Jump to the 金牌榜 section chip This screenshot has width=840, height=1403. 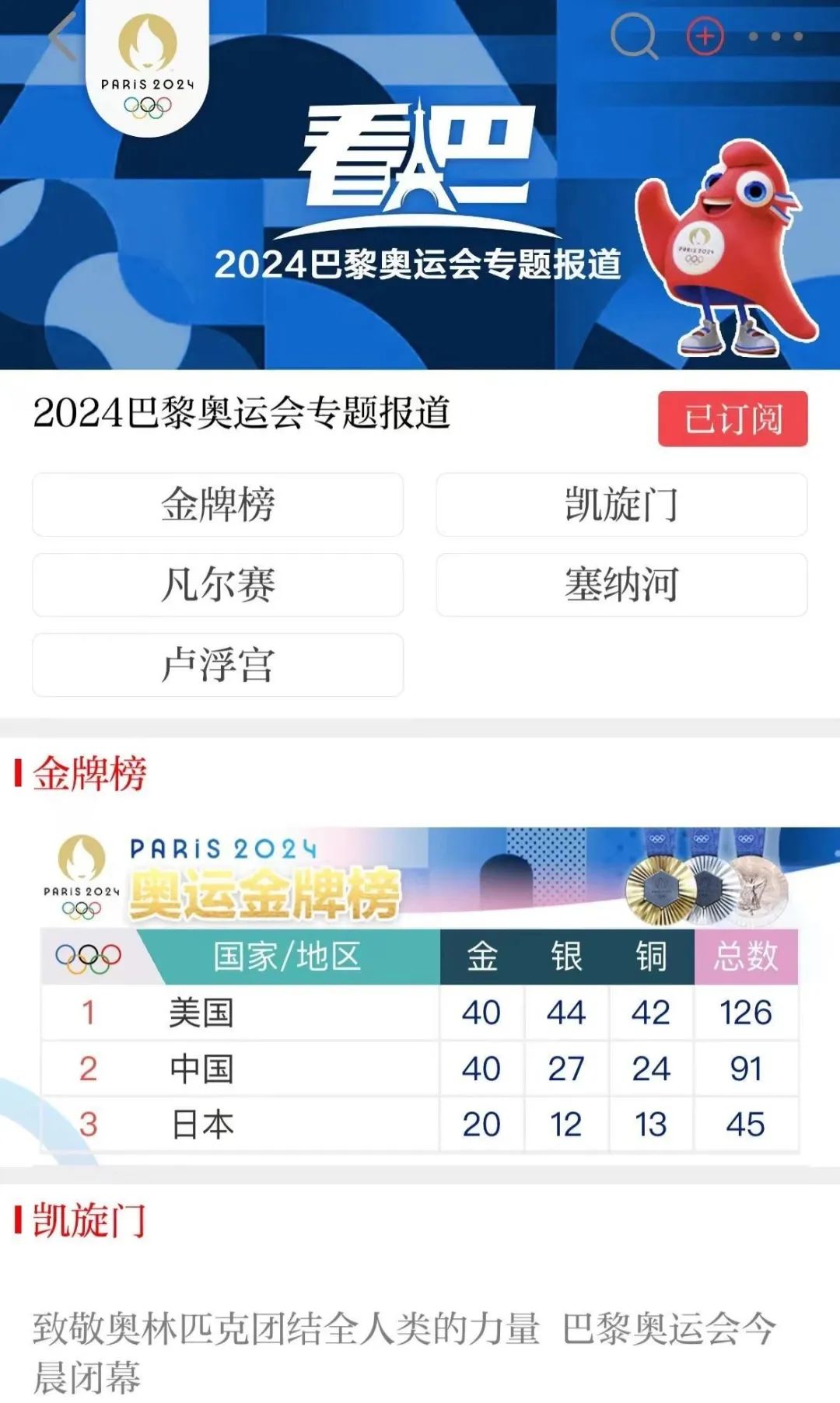(218, 505)
